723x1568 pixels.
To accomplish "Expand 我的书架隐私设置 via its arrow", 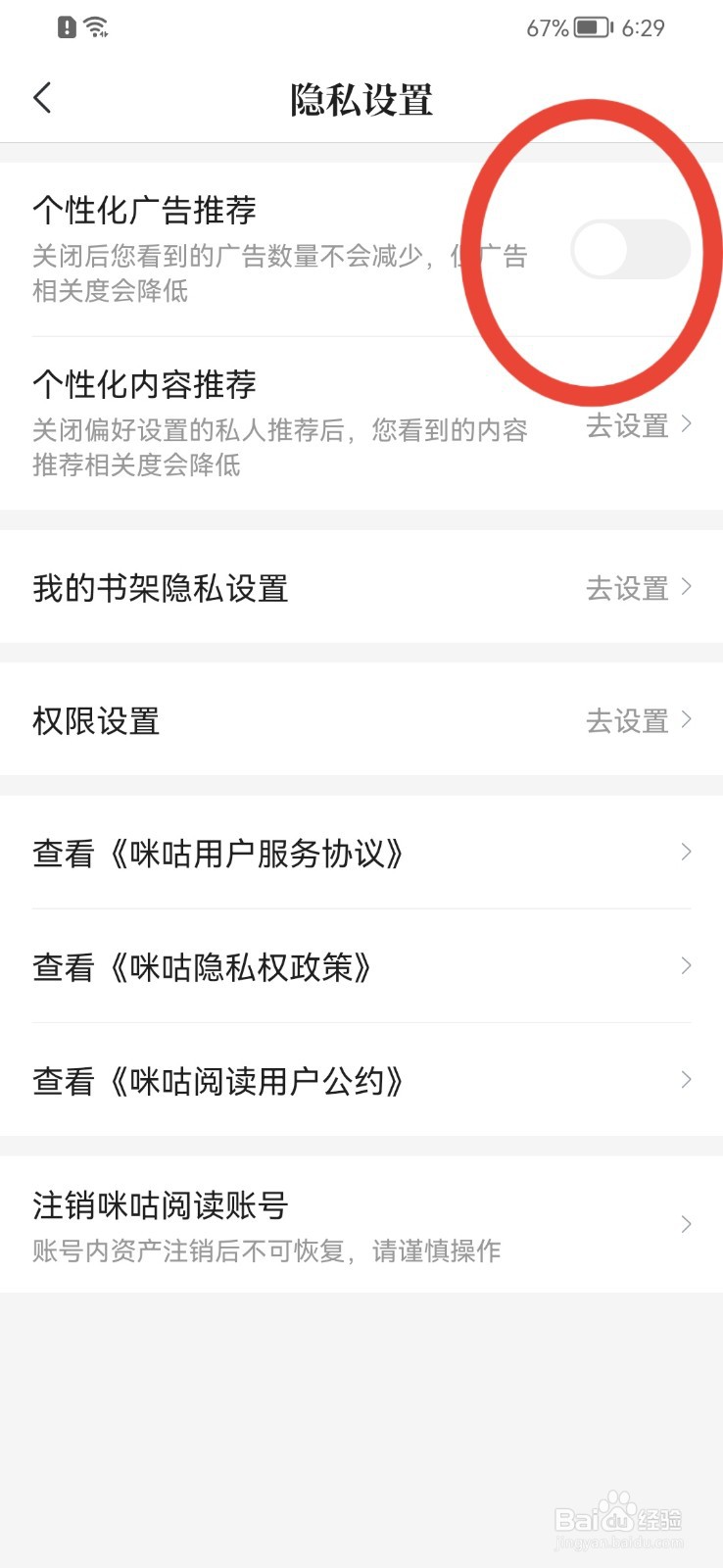I will (684, 588).
